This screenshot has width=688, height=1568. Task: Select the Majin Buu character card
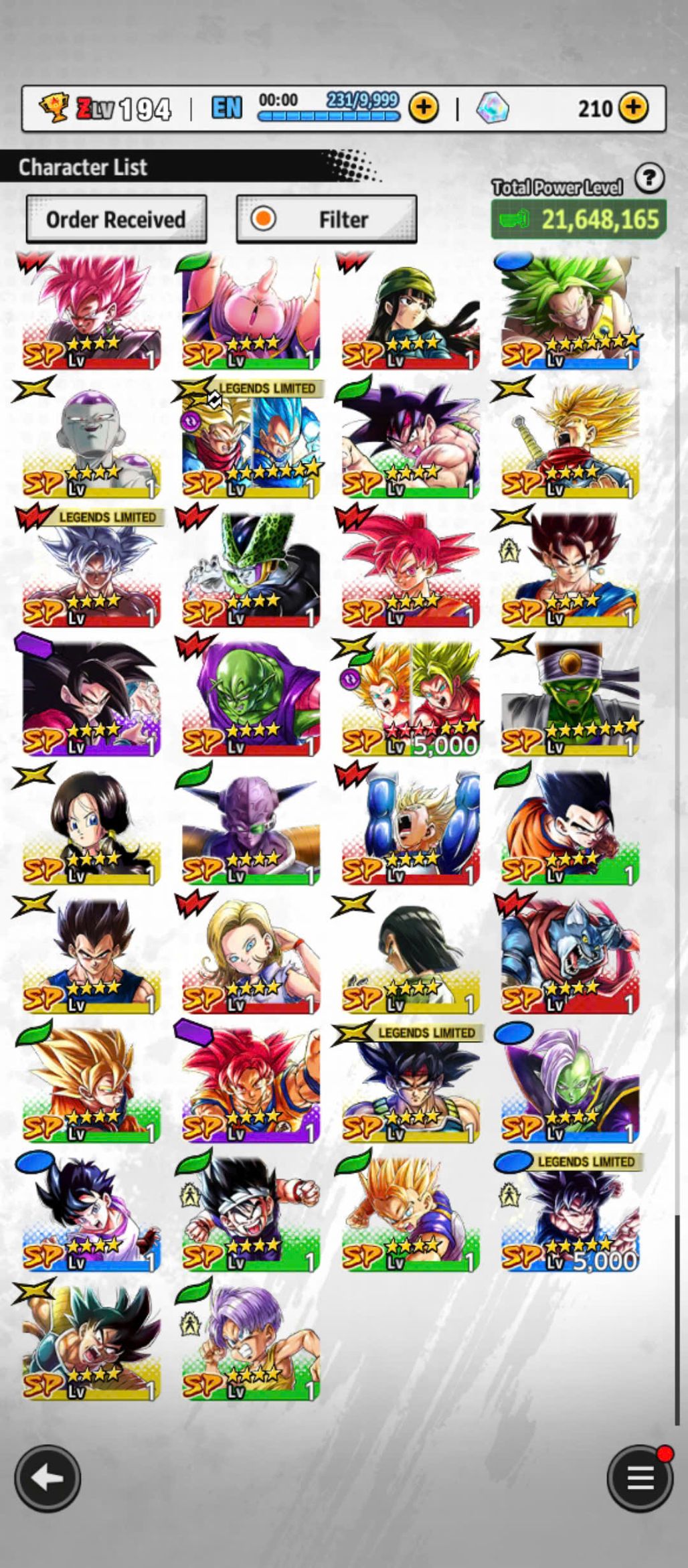[251, 311]
